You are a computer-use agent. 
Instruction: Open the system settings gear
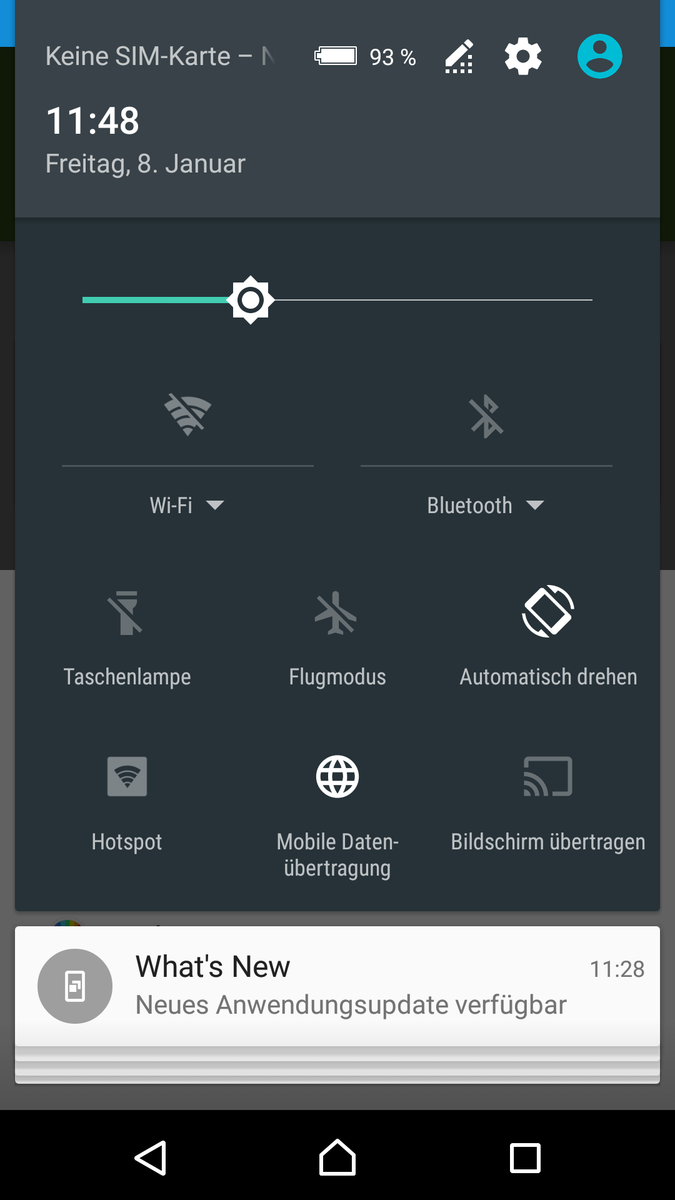point(523,56)
